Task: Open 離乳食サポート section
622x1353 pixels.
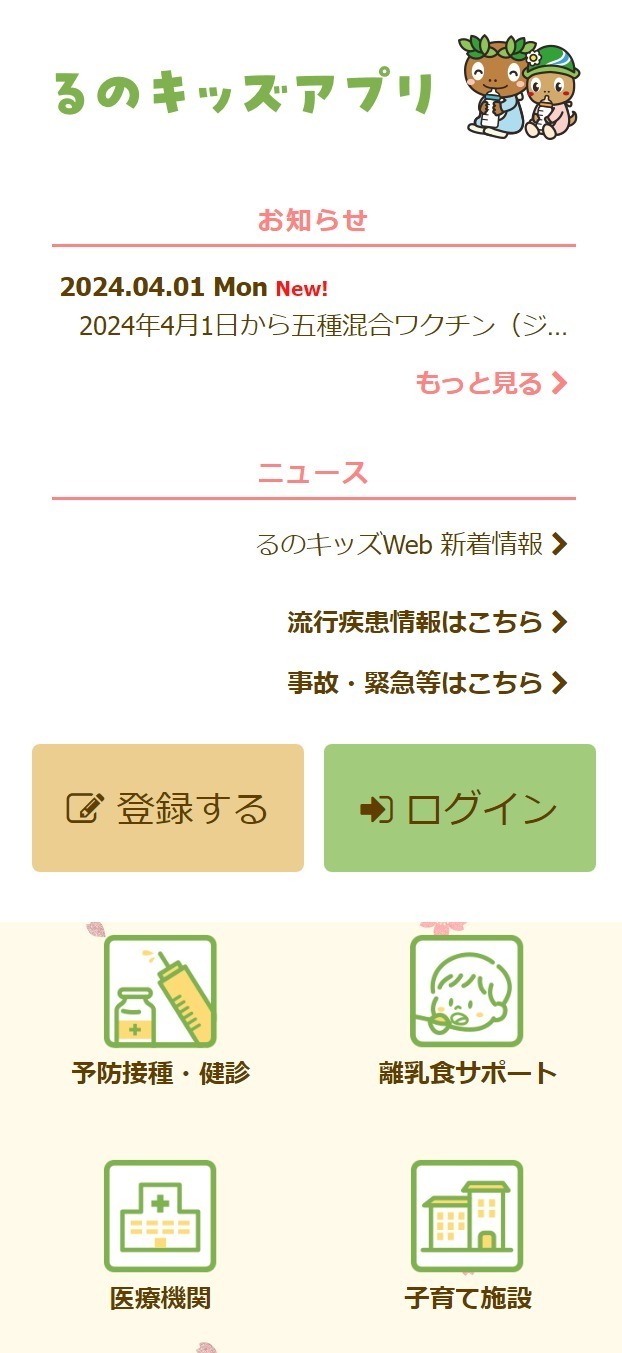Action: pos(467,1010)
